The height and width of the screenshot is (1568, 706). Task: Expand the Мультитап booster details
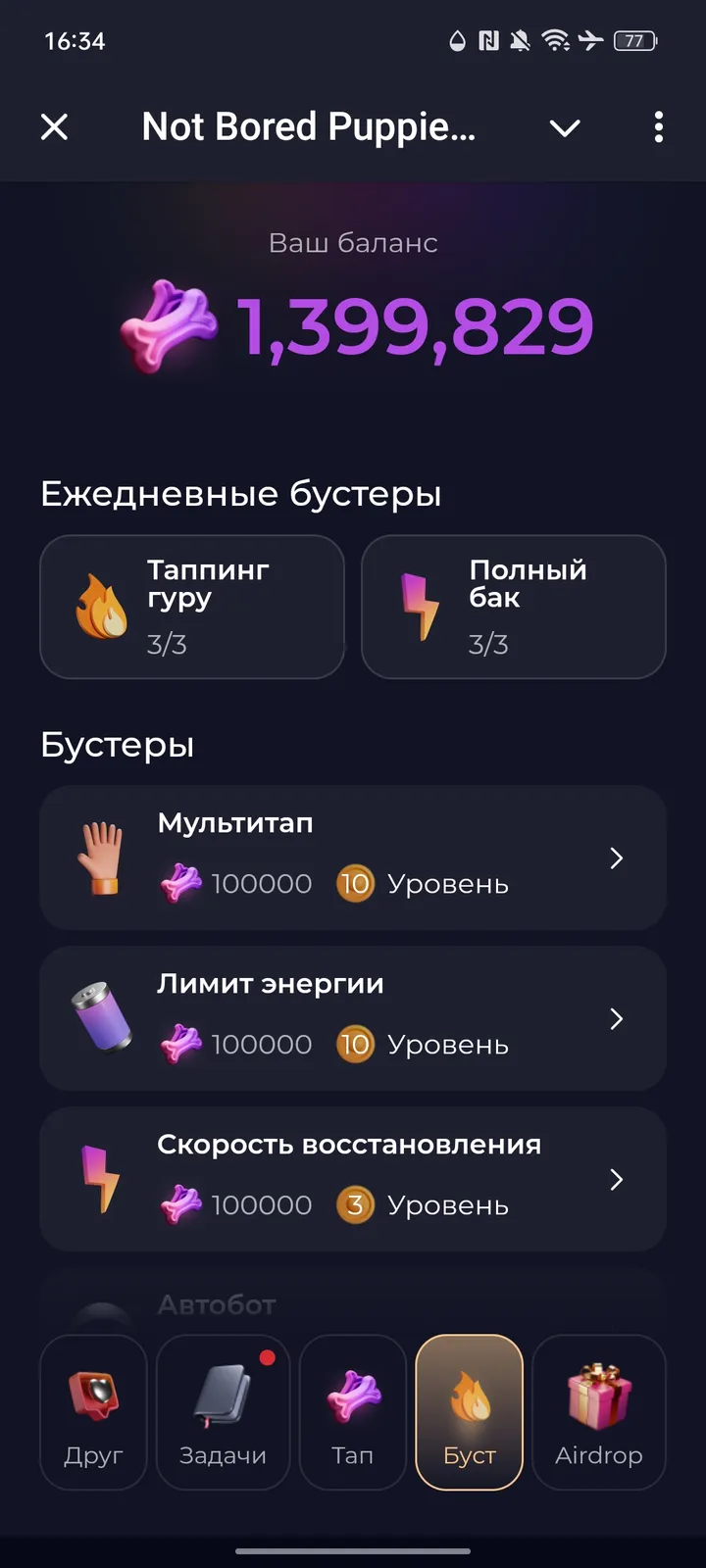(x=617, y=857)
